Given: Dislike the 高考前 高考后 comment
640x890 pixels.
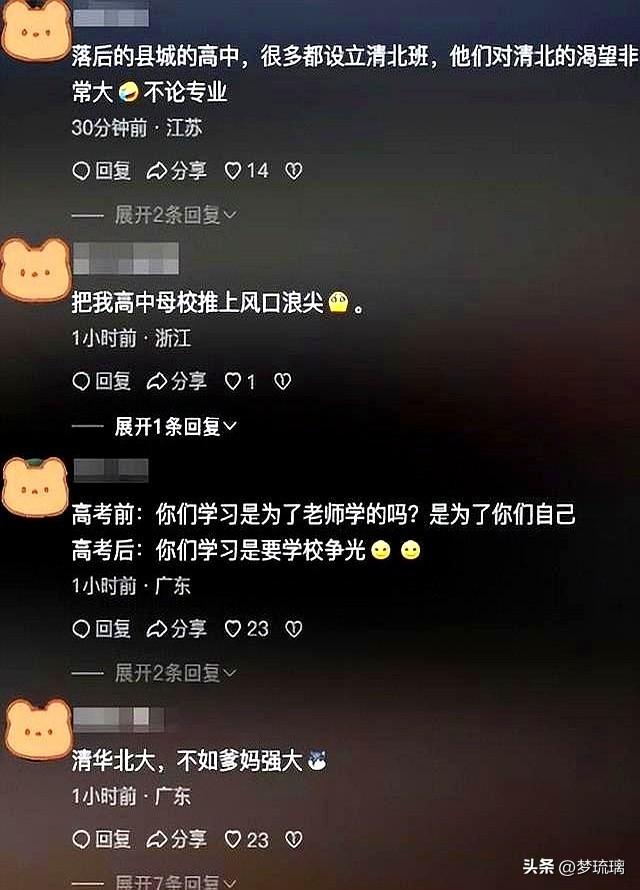Looking at the screenshot, I should 293,629.
